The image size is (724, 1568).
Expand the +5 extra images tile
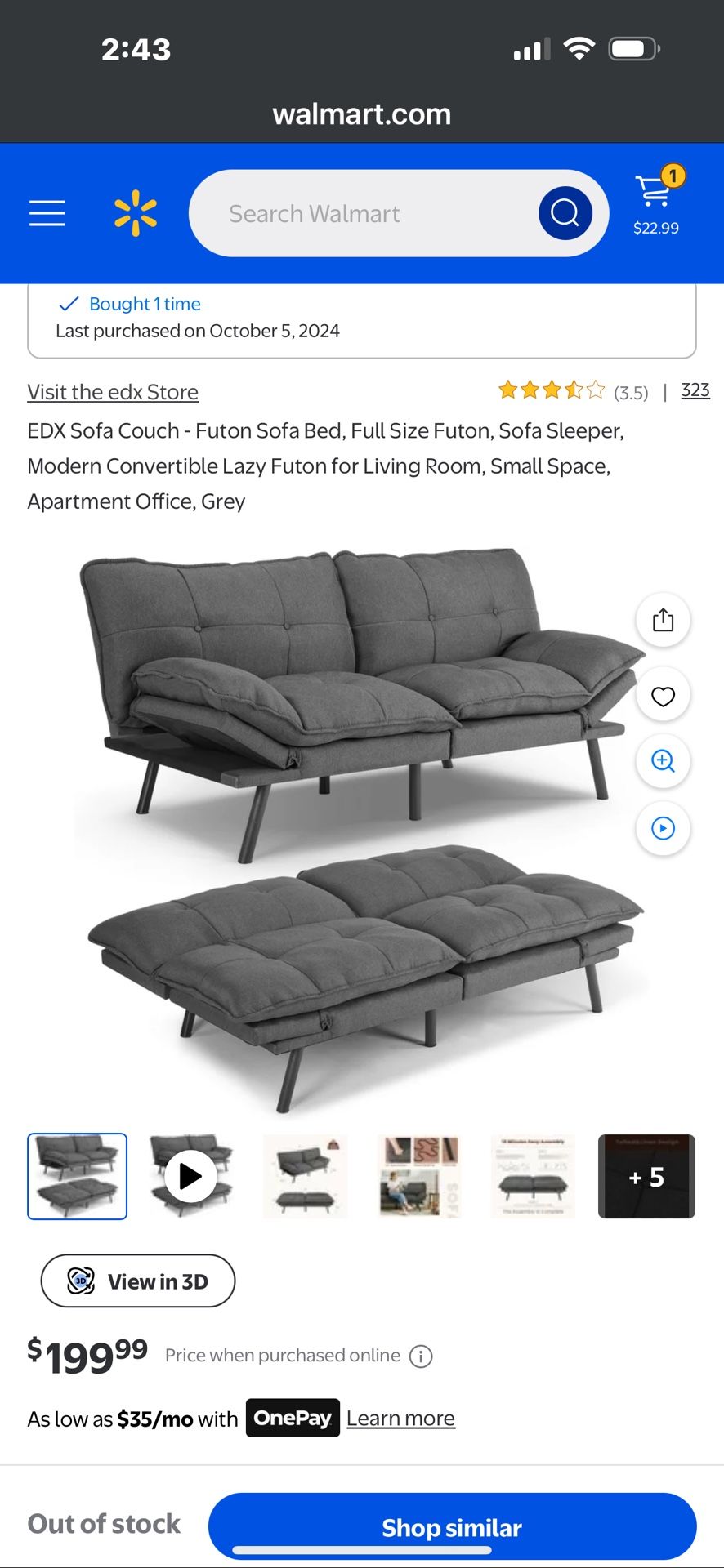click(646, 1176)
